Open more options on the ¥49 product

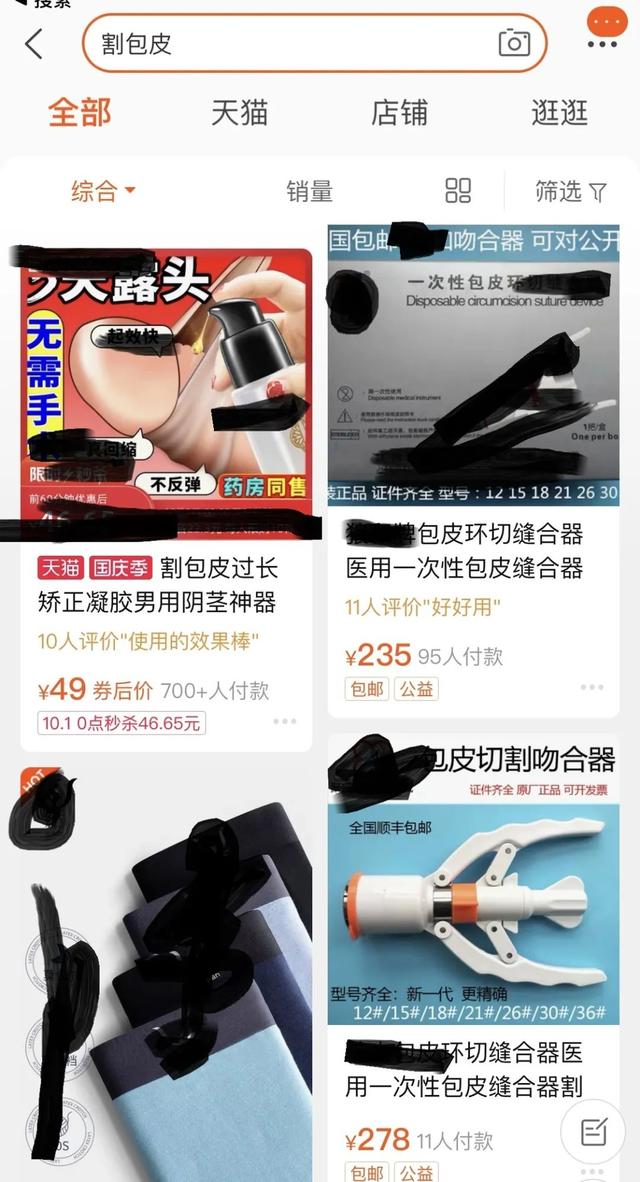pyautogui.click(x=285, y=721)
